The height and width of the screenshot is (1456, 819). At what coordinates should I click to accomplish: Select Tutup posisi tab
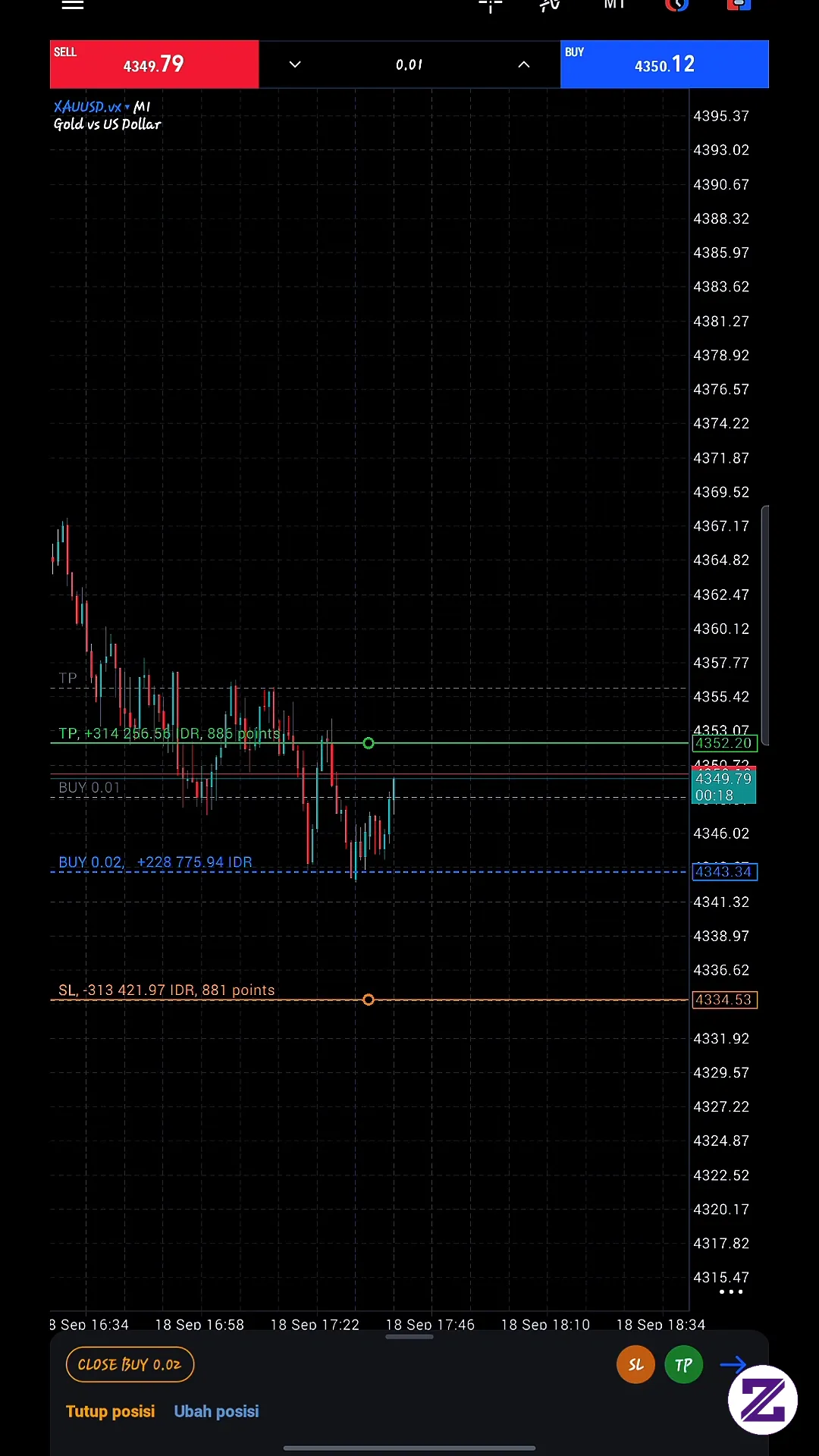click(110, 1411)
